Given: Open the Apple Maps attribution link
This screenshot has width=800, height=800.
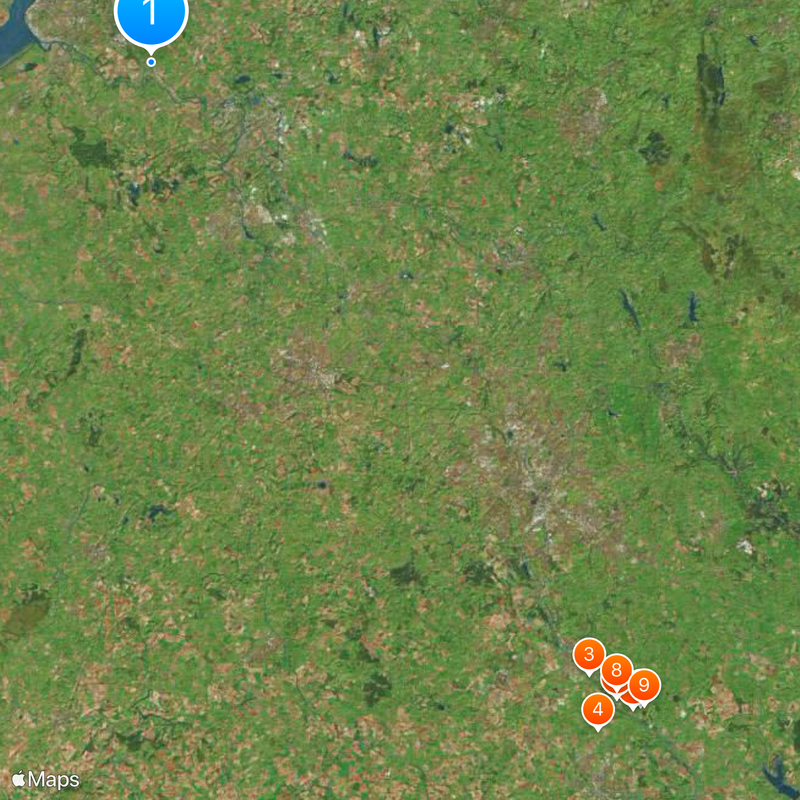Looking at the screenshot, I should point(45,779).
